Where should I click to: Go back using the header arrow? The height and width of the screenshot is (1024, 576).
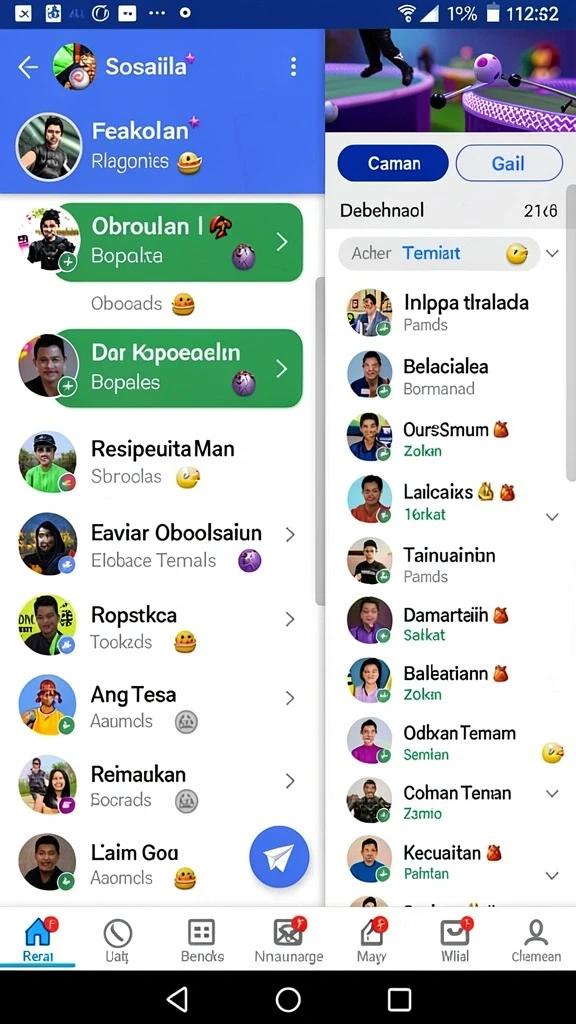pyautogui.click(x=28, y=67)
